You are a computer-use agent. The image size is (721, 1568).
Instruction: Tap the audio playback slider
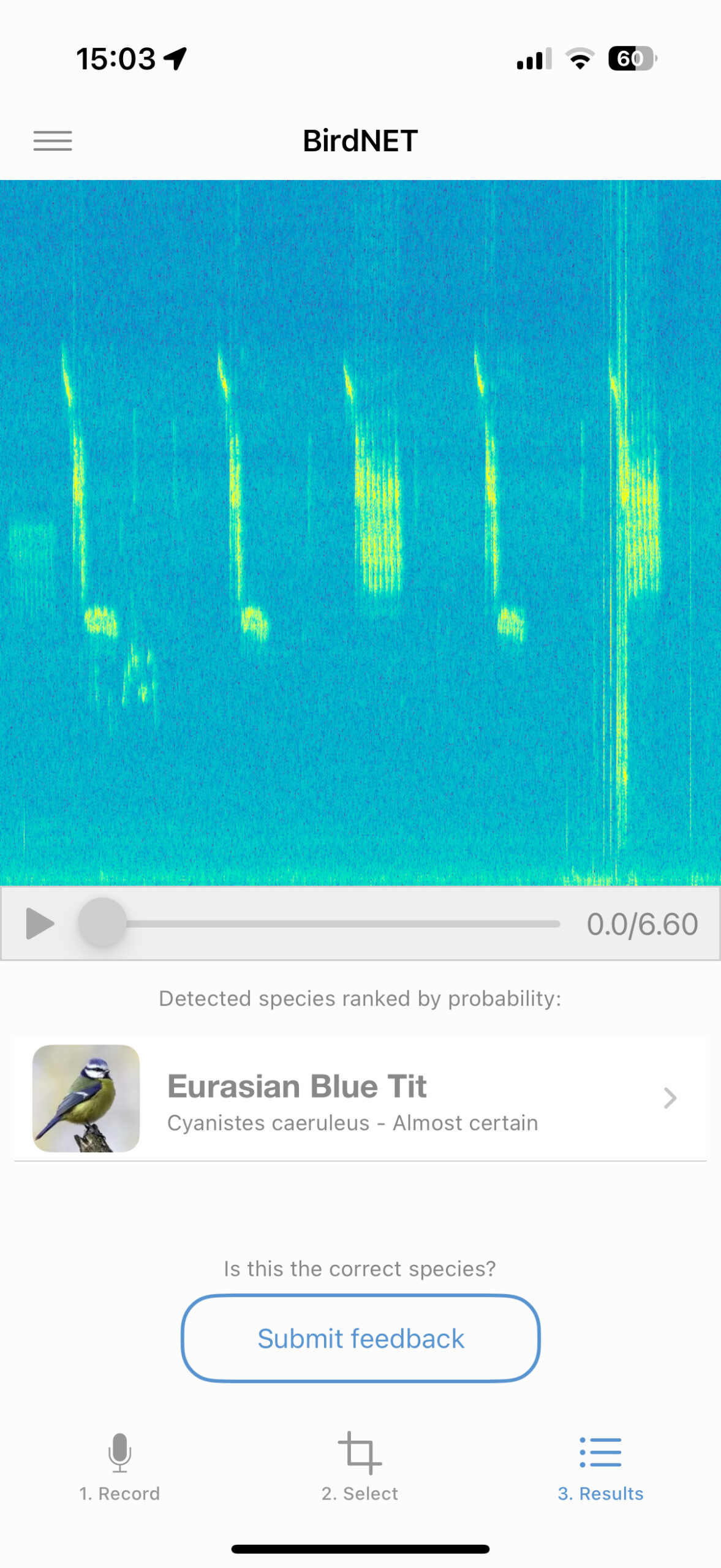pyautogui.click(x=331, y=923)
